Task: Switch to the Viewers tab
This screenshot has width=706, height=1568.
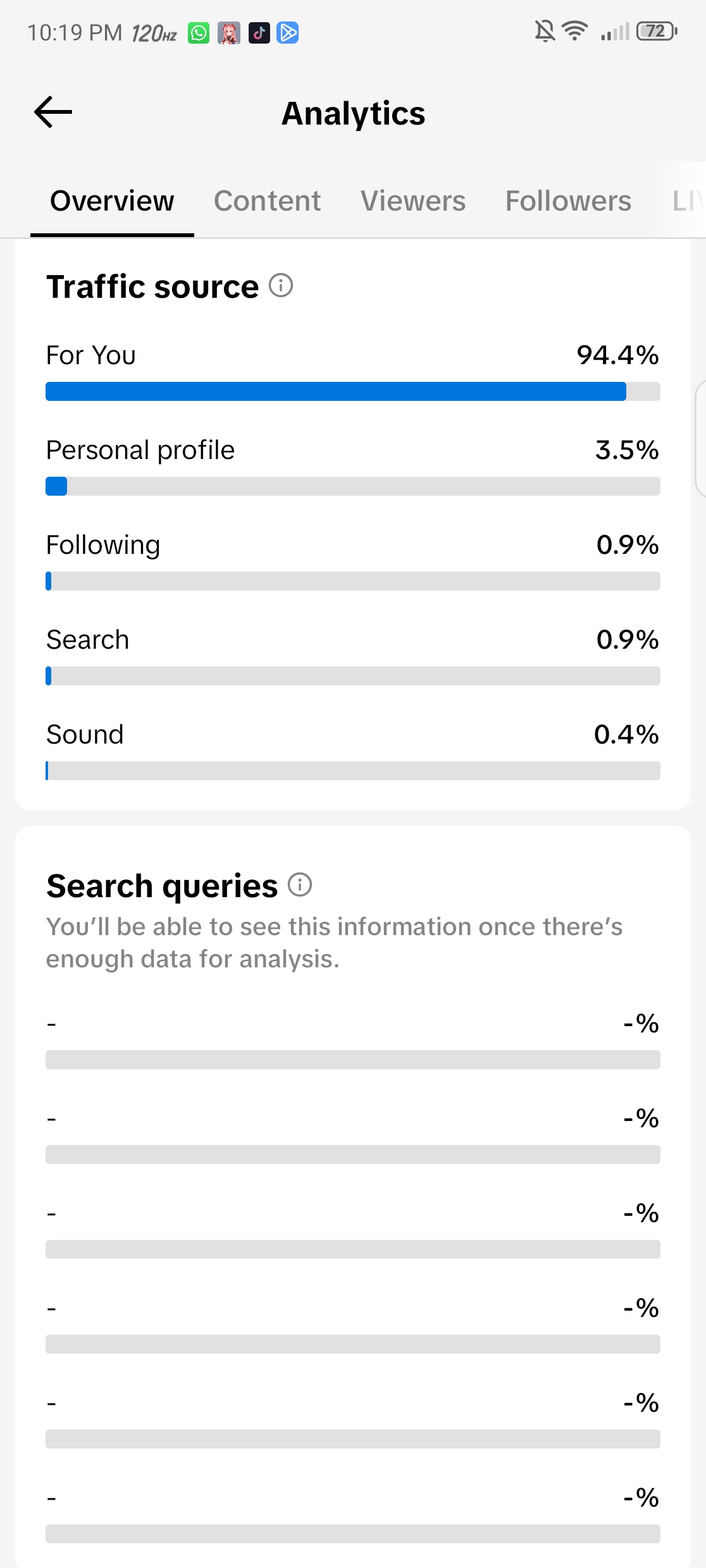Action: pyautogui.click(x=413, y=201)
